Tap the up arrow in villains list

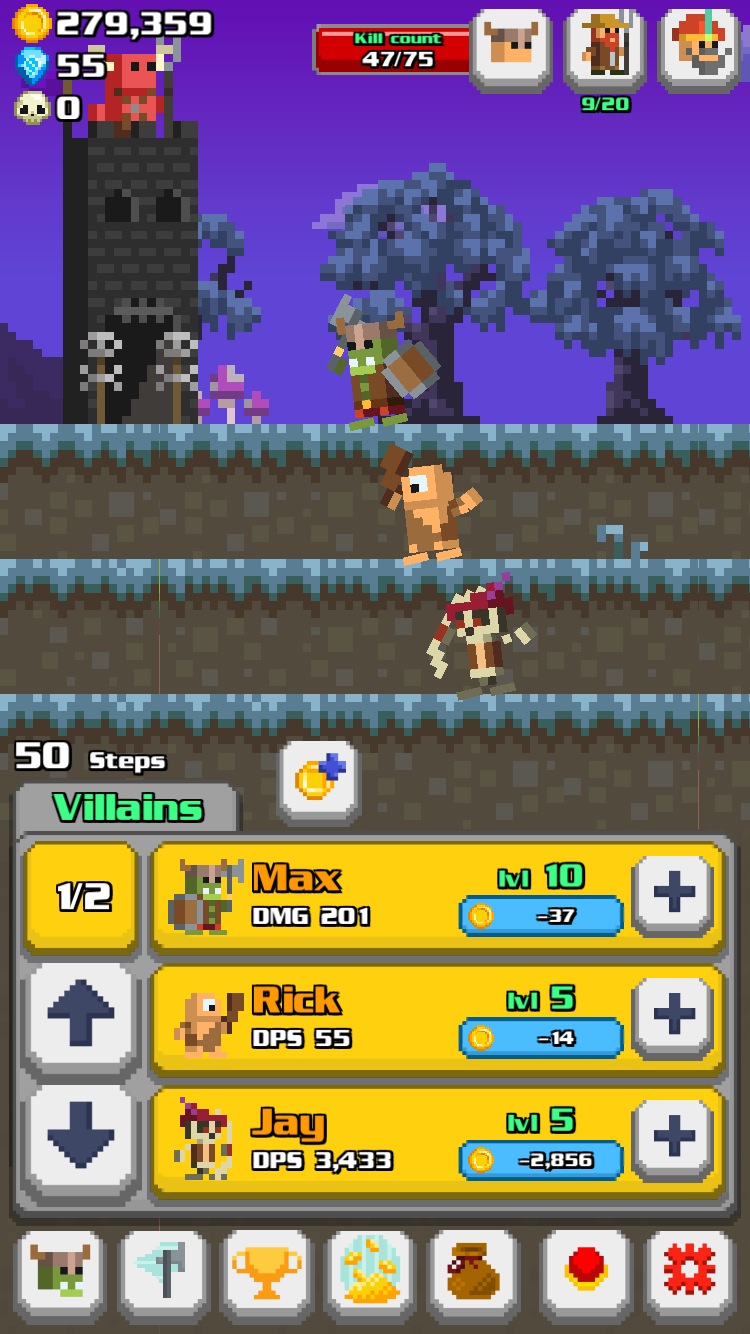coord(80,1018)
